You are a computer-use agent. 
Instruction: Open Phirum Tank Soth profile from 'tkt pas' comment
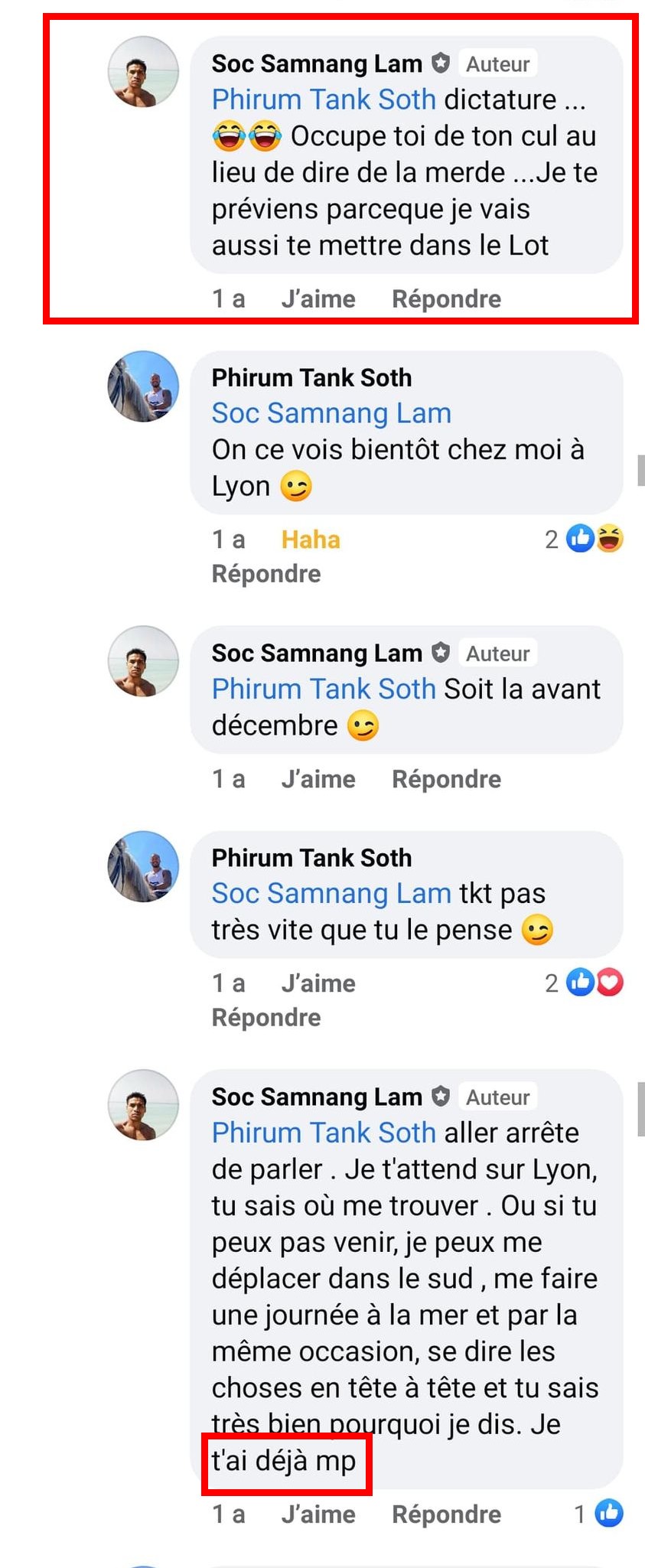coord(311,858)
